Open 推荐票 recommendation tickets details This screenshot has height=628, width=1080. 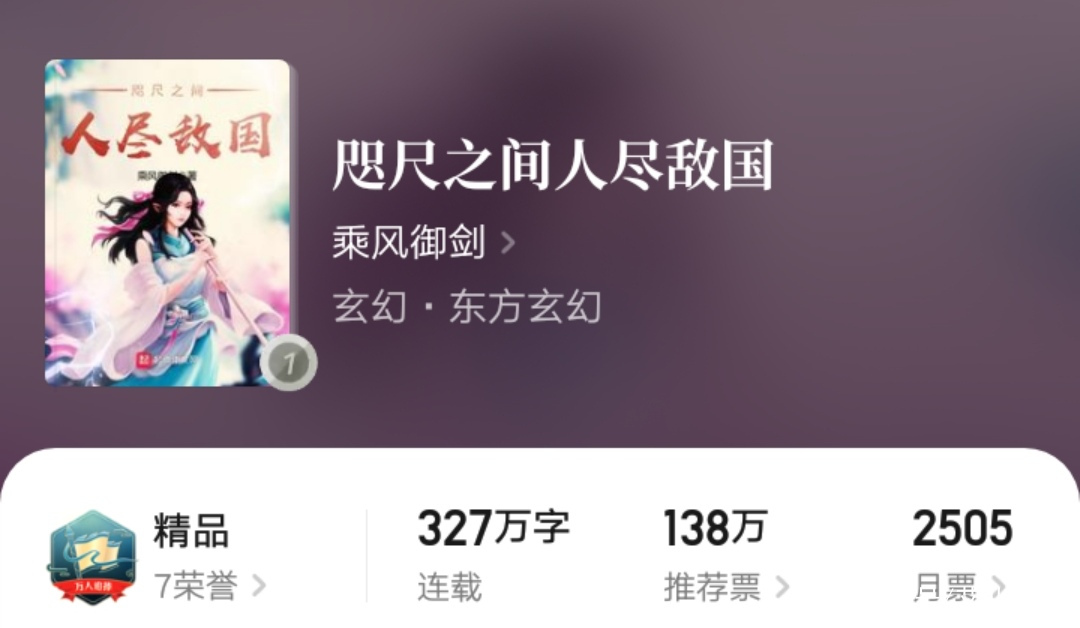[x=725, y=587]
